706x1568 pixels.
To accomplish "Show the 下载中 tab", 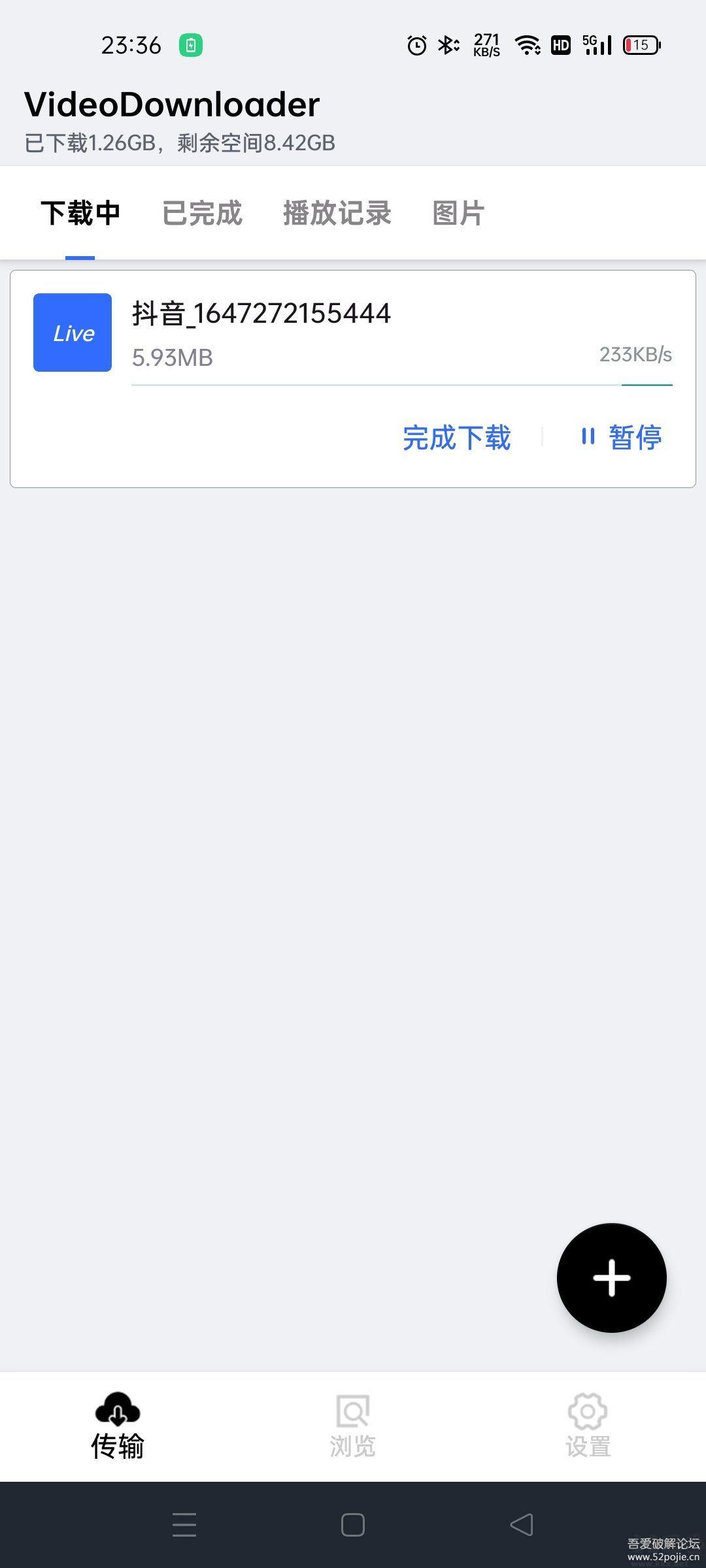I will (x=80, y=214).
